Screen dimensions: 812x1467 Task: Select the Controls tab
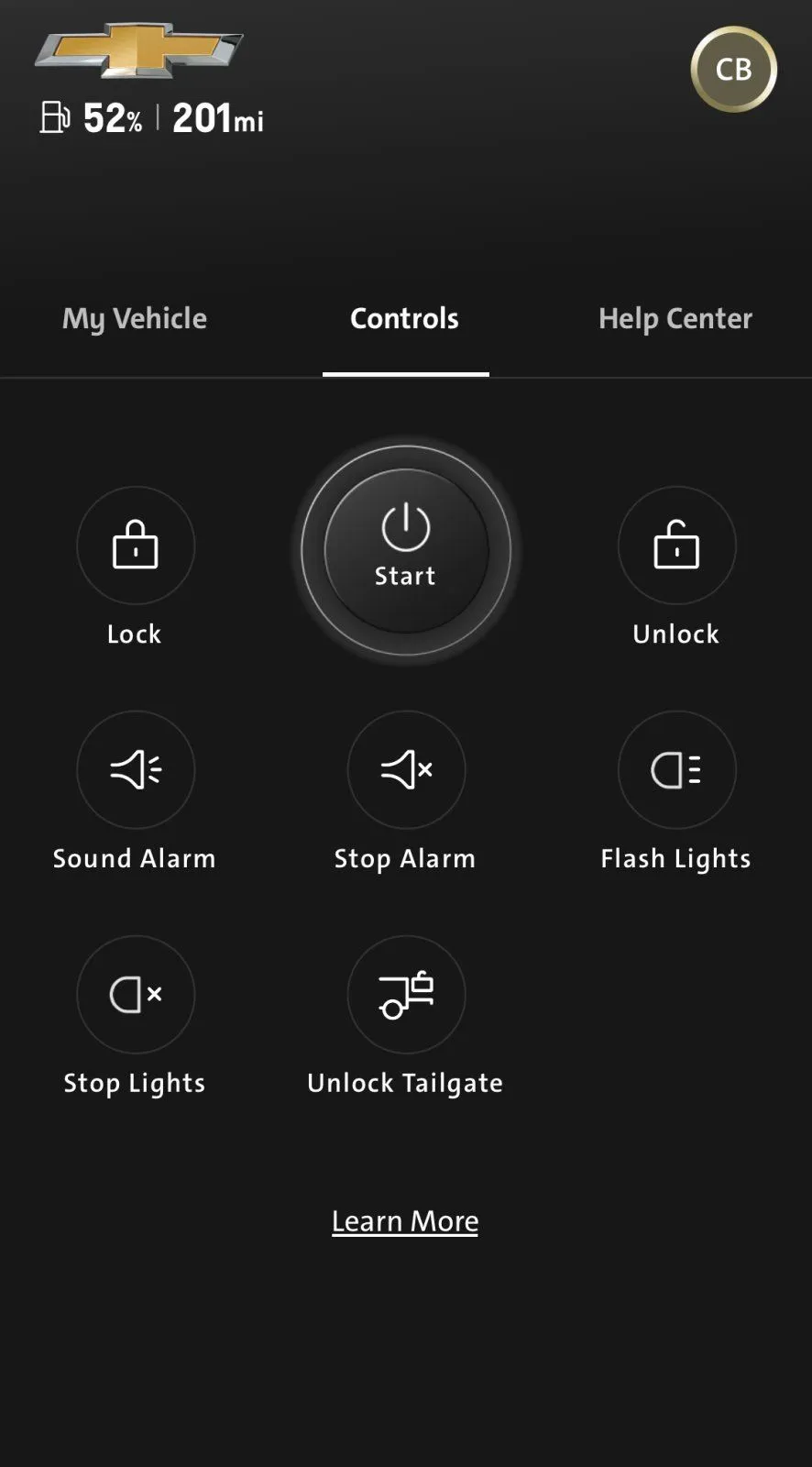pos(405,318)
